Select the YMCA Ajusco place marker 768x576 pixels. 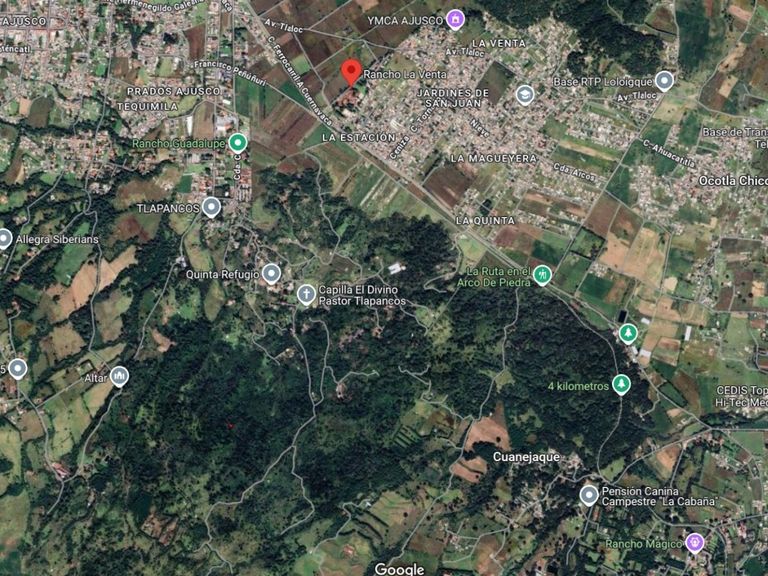[456, 18]
